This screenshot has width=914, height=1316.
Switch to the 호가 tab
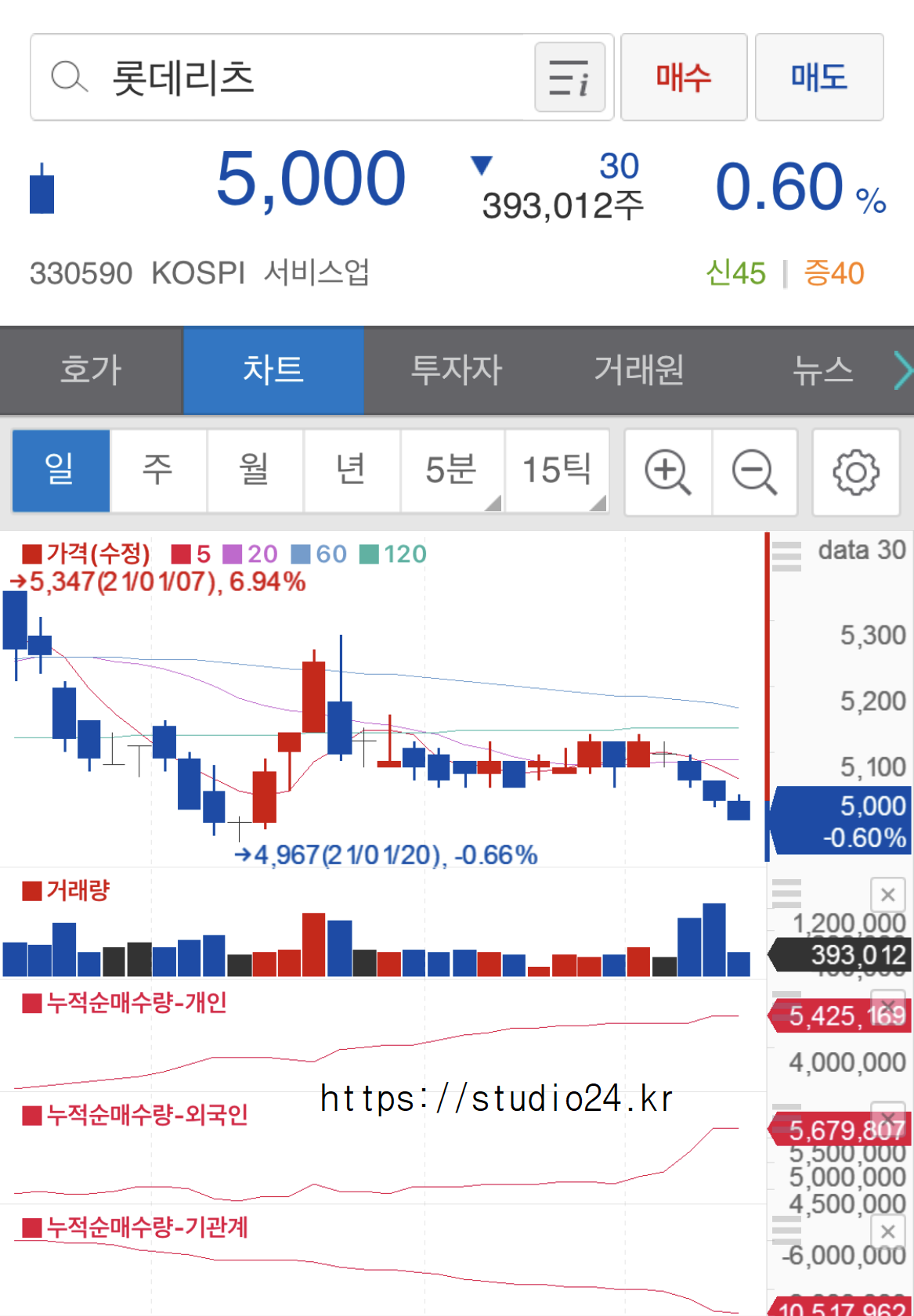coord(91,370)
